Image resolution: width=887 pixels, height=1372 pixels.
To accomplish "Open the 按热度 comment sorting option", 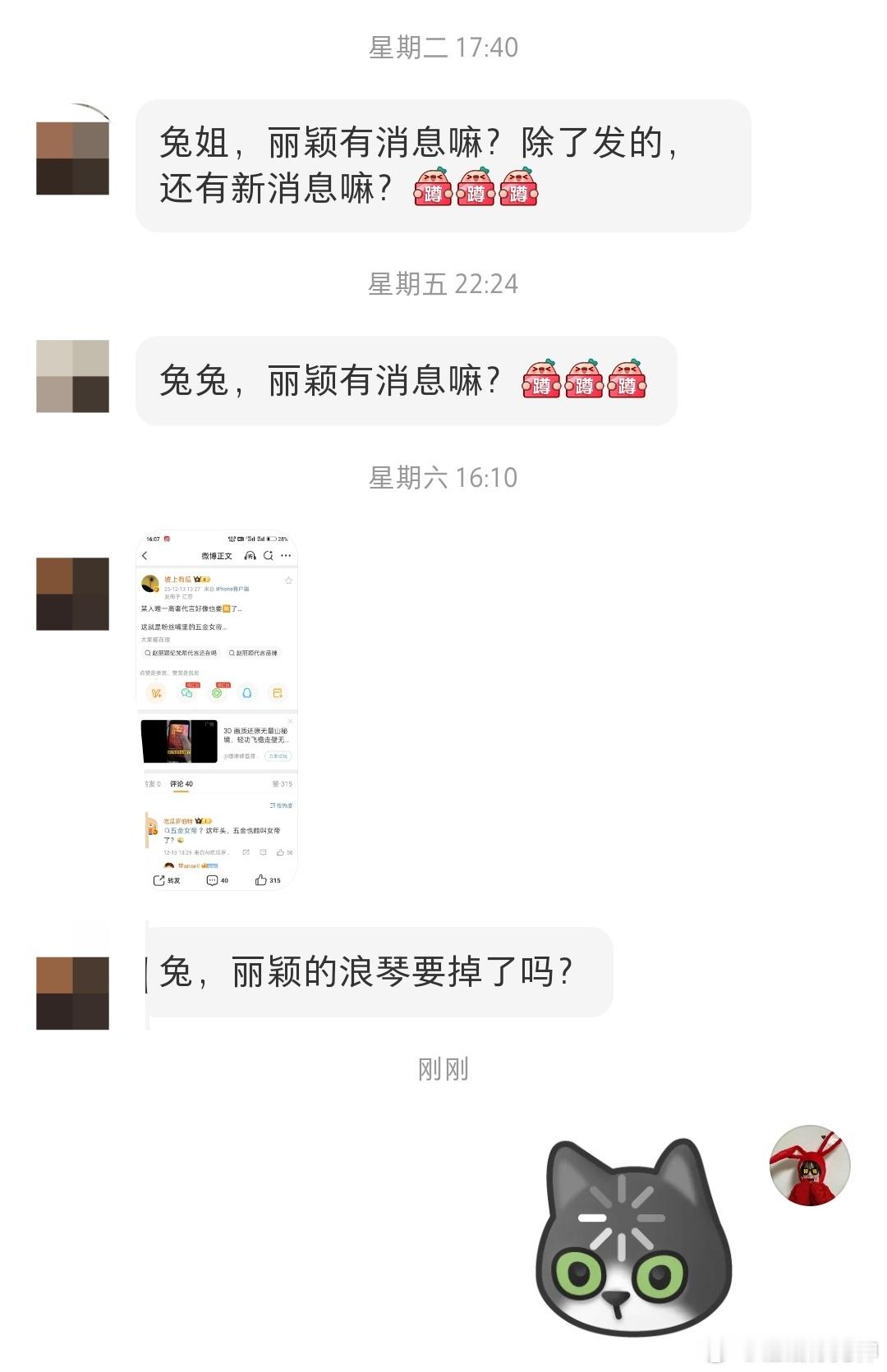I will pos(281,804).
